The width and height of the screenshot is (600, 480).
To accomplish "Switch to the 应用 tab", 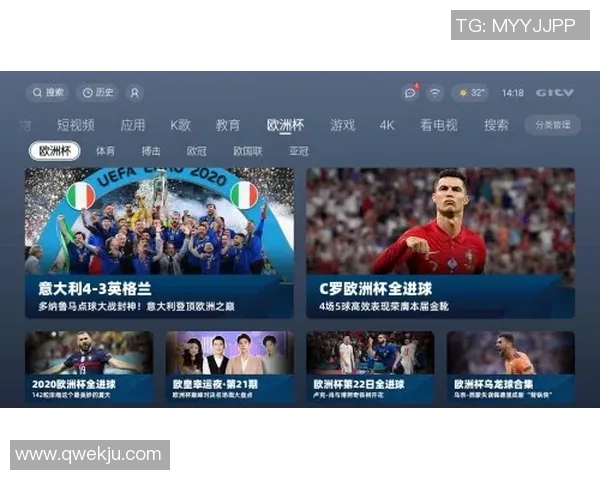I will click(133, 125).
